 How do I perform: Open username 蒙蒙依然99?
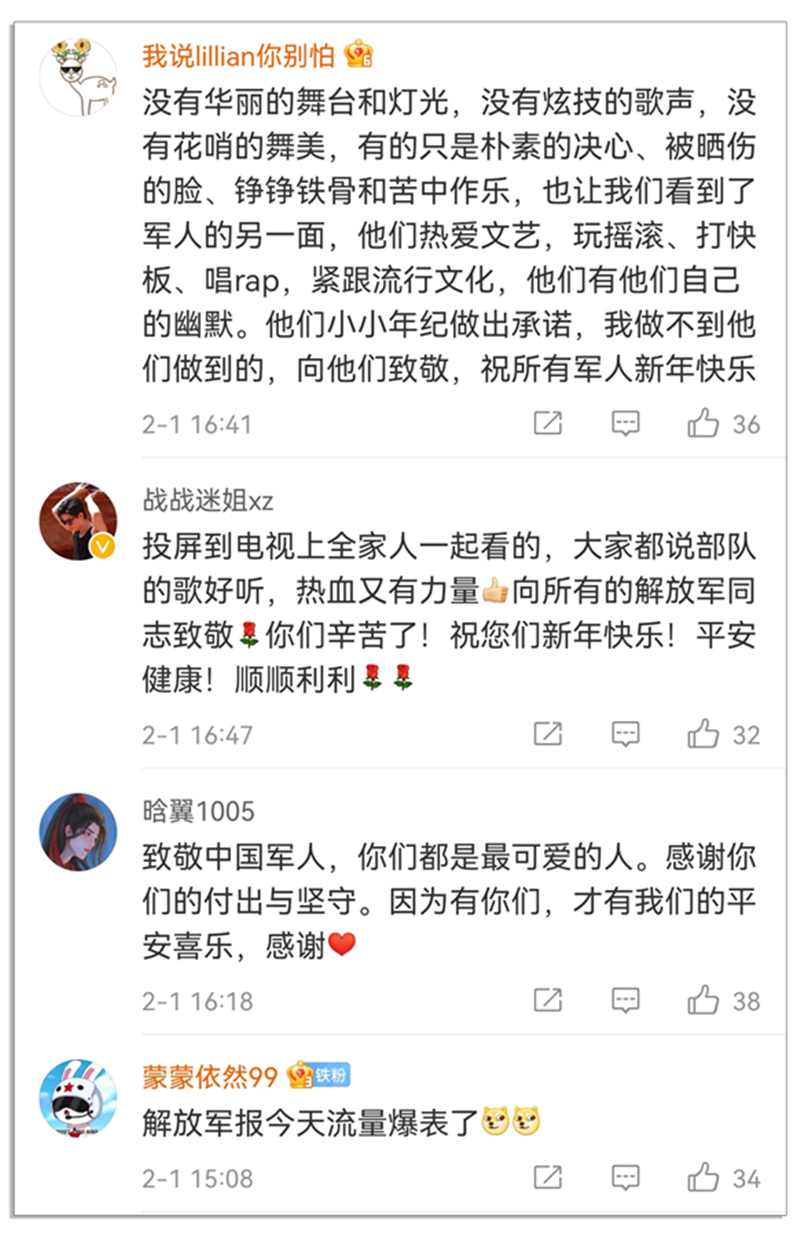[210, 1076]
